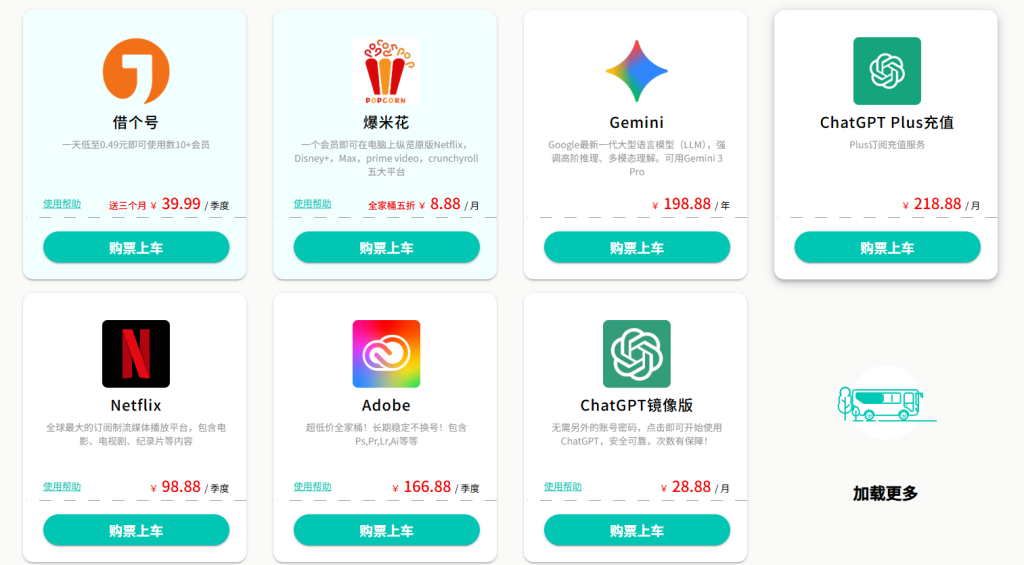Open 使用帮助 link for 借个号

point(62,204)
